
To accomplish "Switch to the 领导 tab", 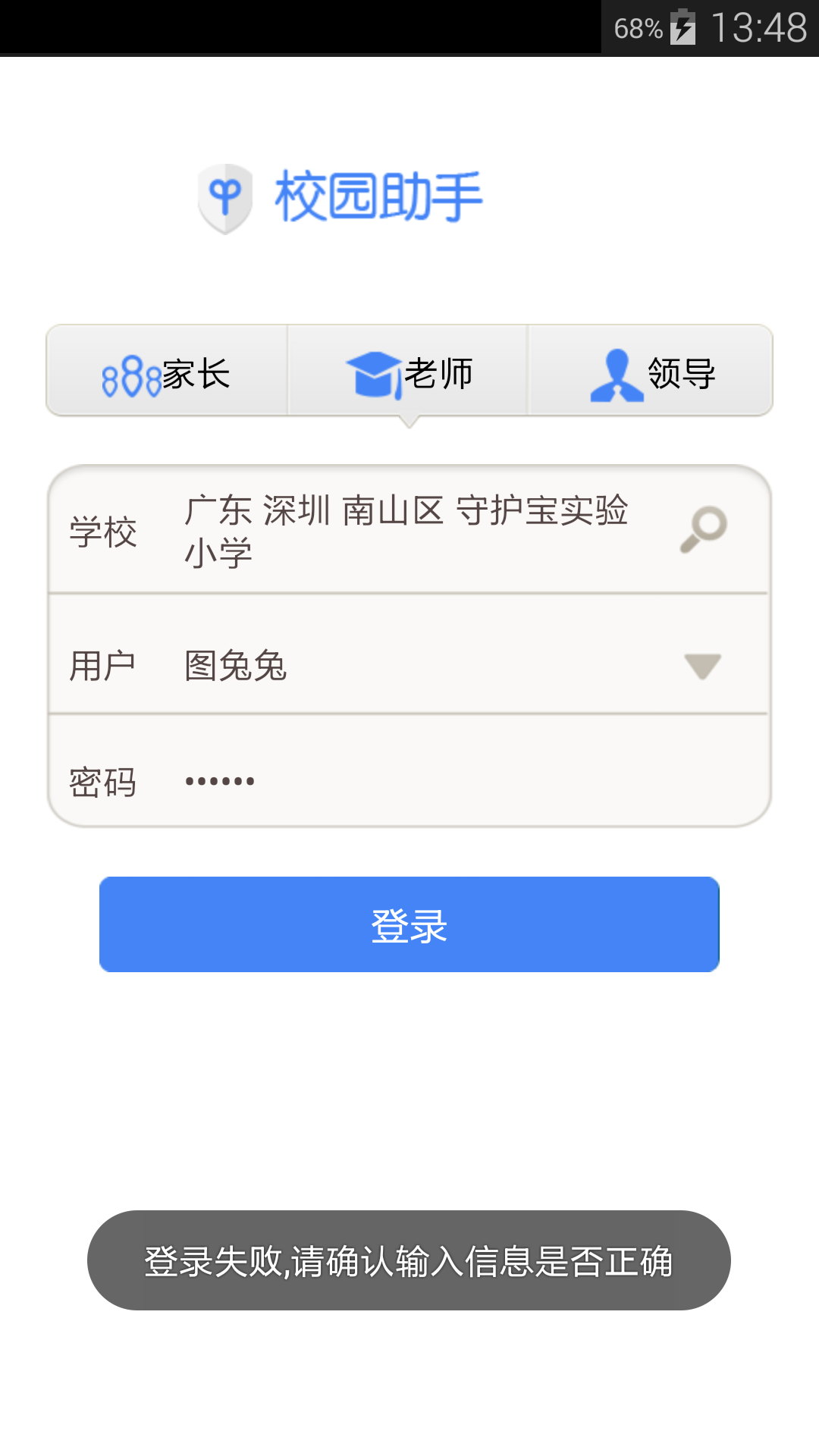I will [x=651, y=372].
